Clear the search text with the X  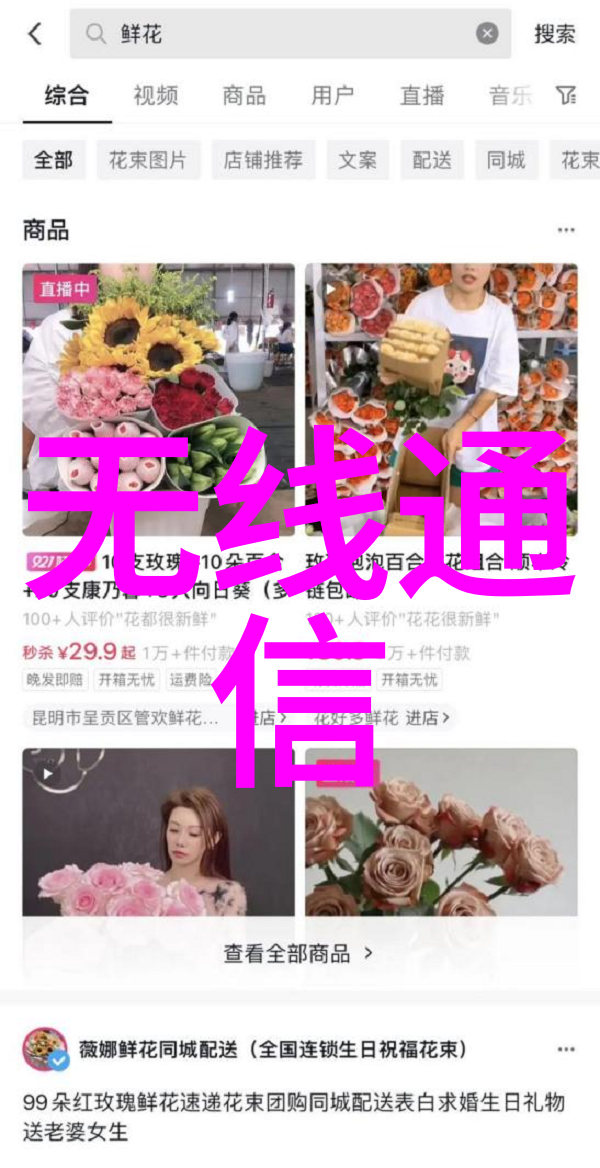point(487,34)
